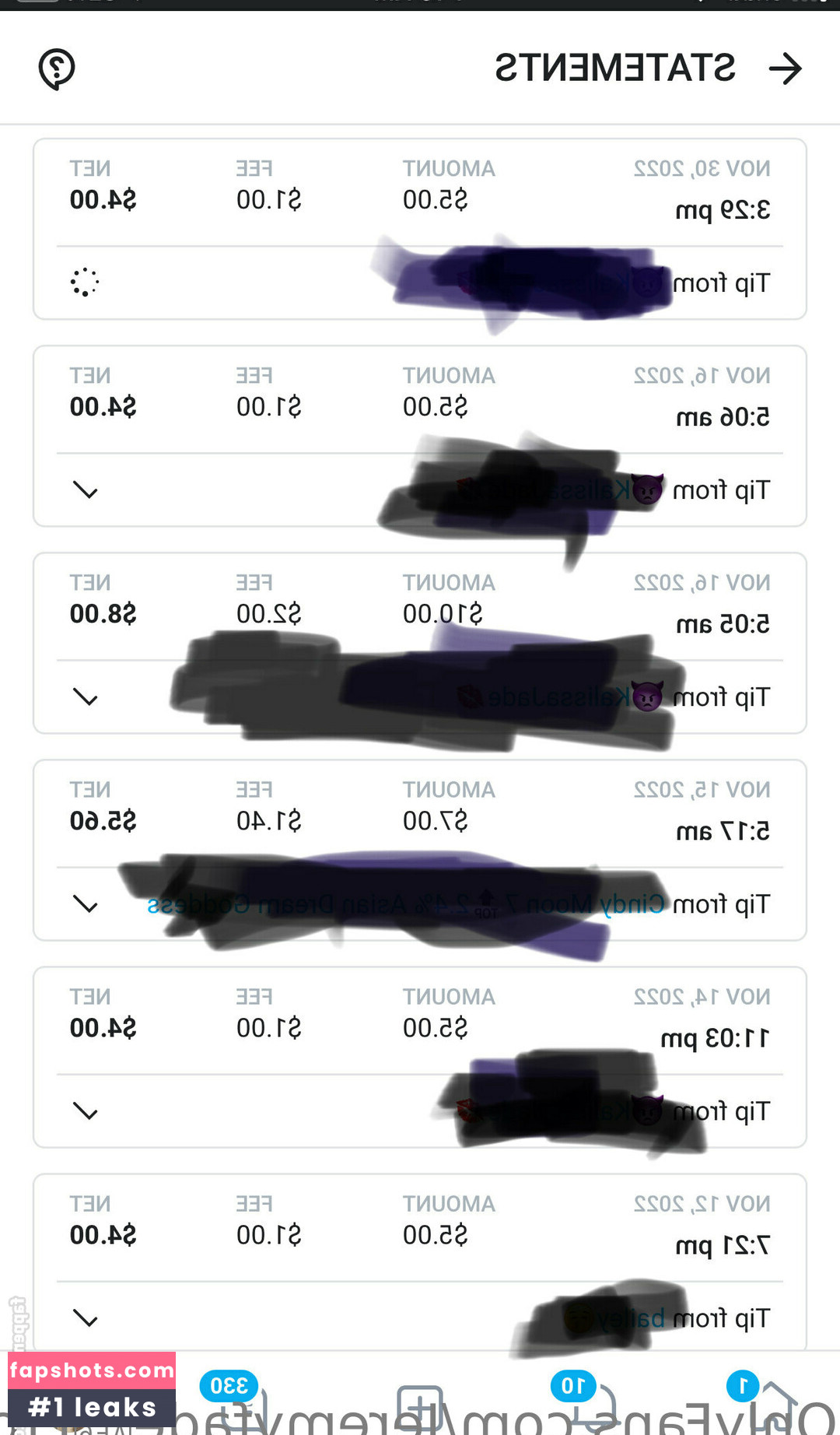
Task: Tap the help question-mark icon
Action: tap(56, 68)
